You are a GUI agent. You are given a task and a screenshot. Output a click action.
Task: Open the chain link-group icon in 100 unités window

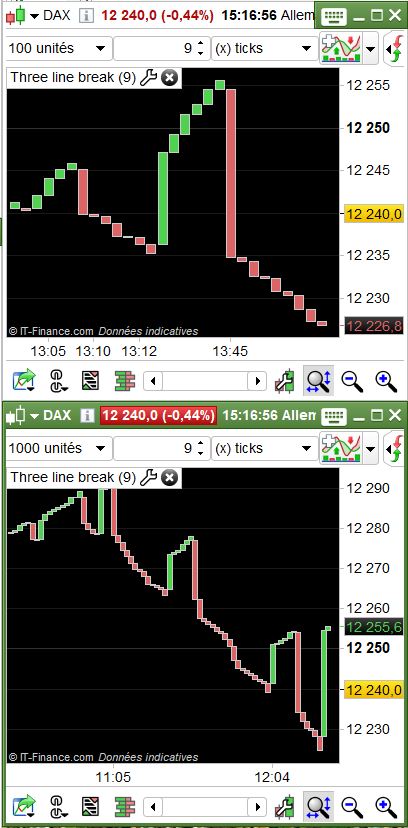[58, 381]
